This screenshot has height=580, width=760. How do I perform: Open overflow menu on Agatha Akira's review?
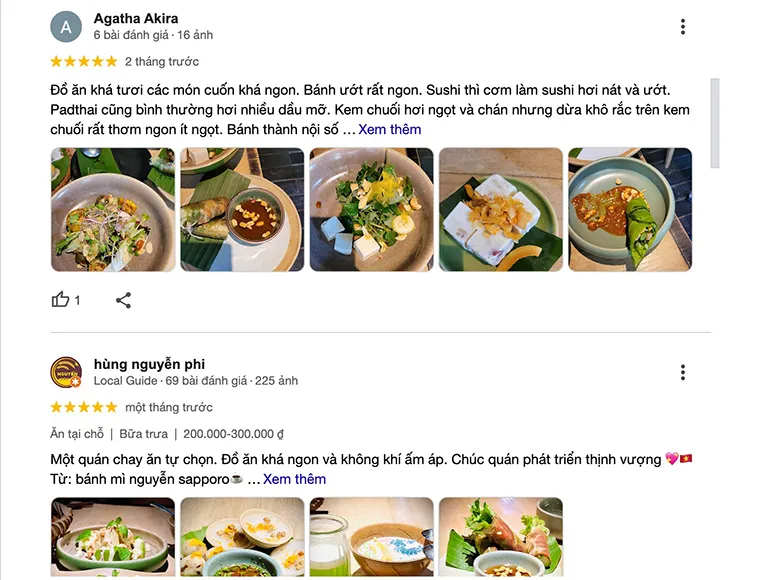tap(683, 27)
